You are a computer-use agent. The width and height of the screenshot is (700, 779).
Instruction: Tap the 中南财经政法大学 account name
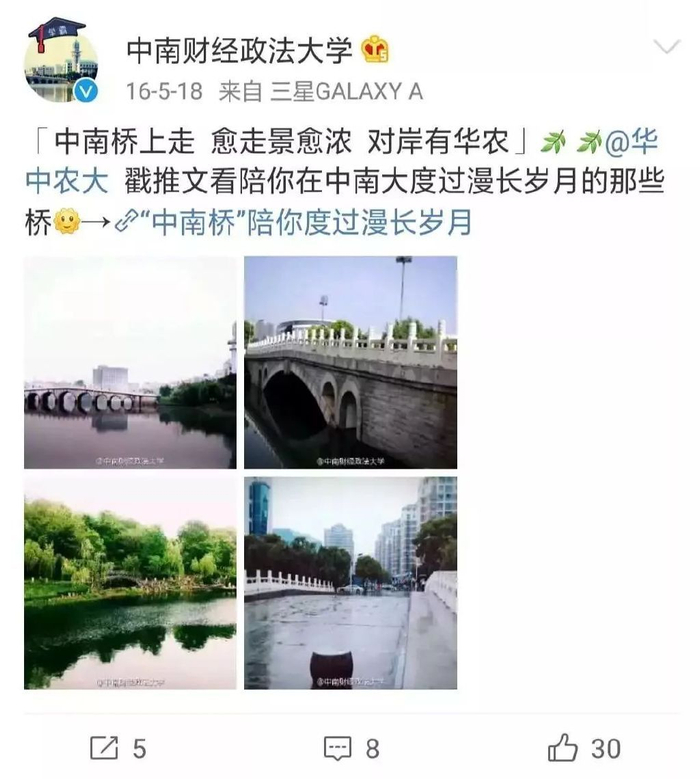click(x=240, y=48)
